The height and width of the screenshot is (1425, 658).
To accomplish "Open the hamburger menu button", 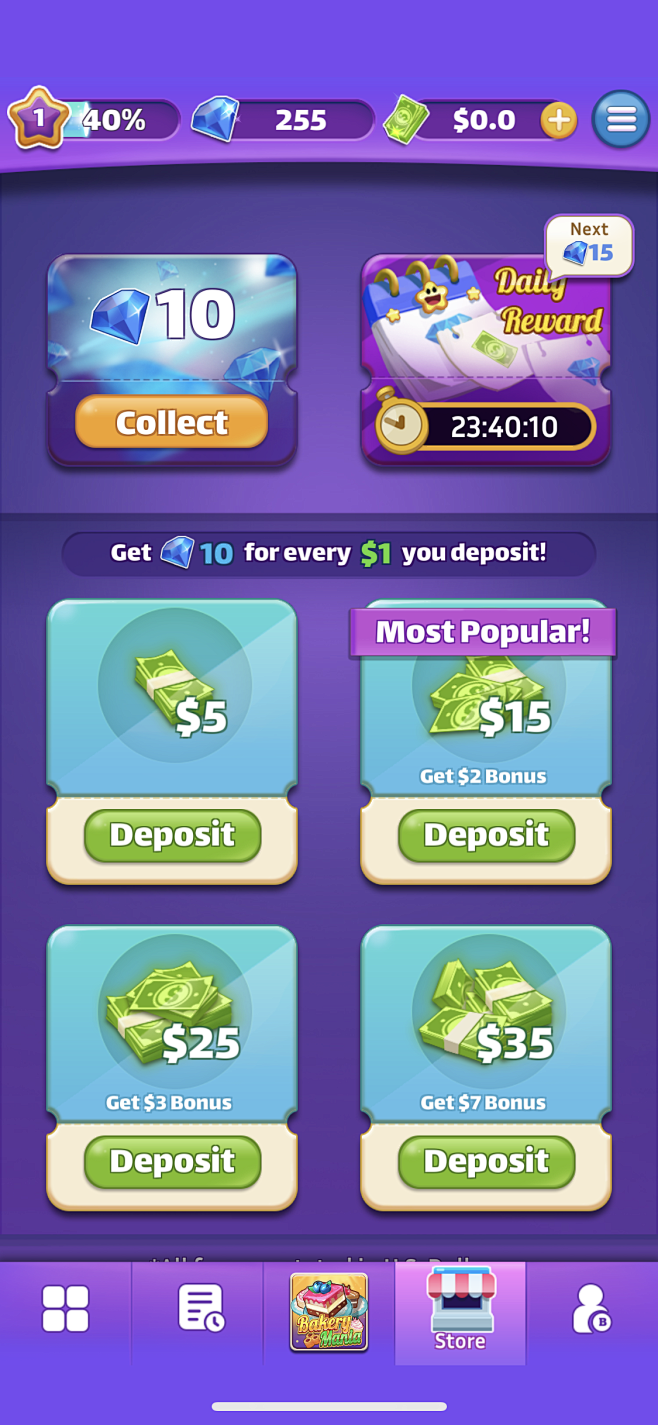I will pos(621,120).
